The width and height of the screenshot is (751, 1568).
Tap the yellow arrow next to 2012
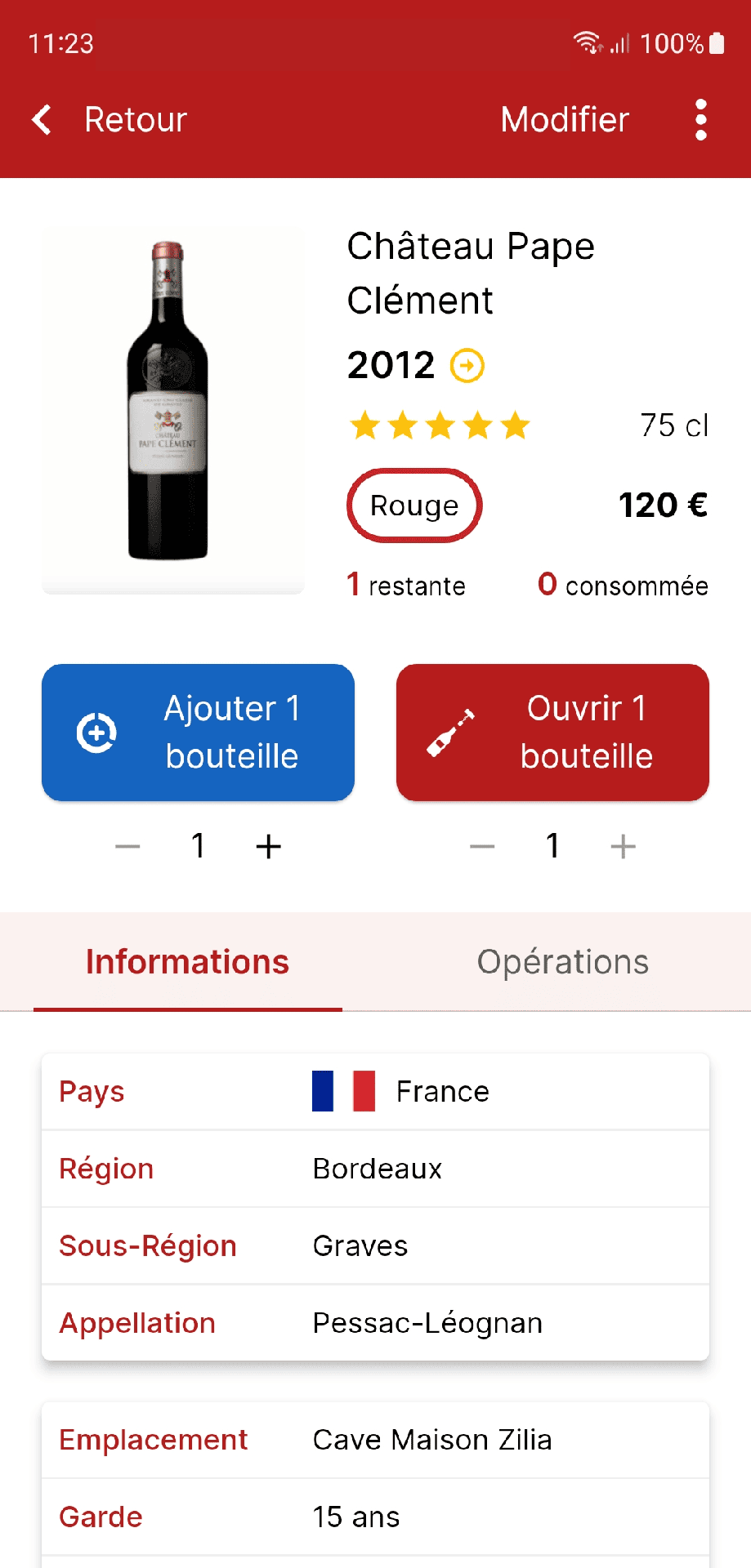pyautogui.click(x=467, y=365)
